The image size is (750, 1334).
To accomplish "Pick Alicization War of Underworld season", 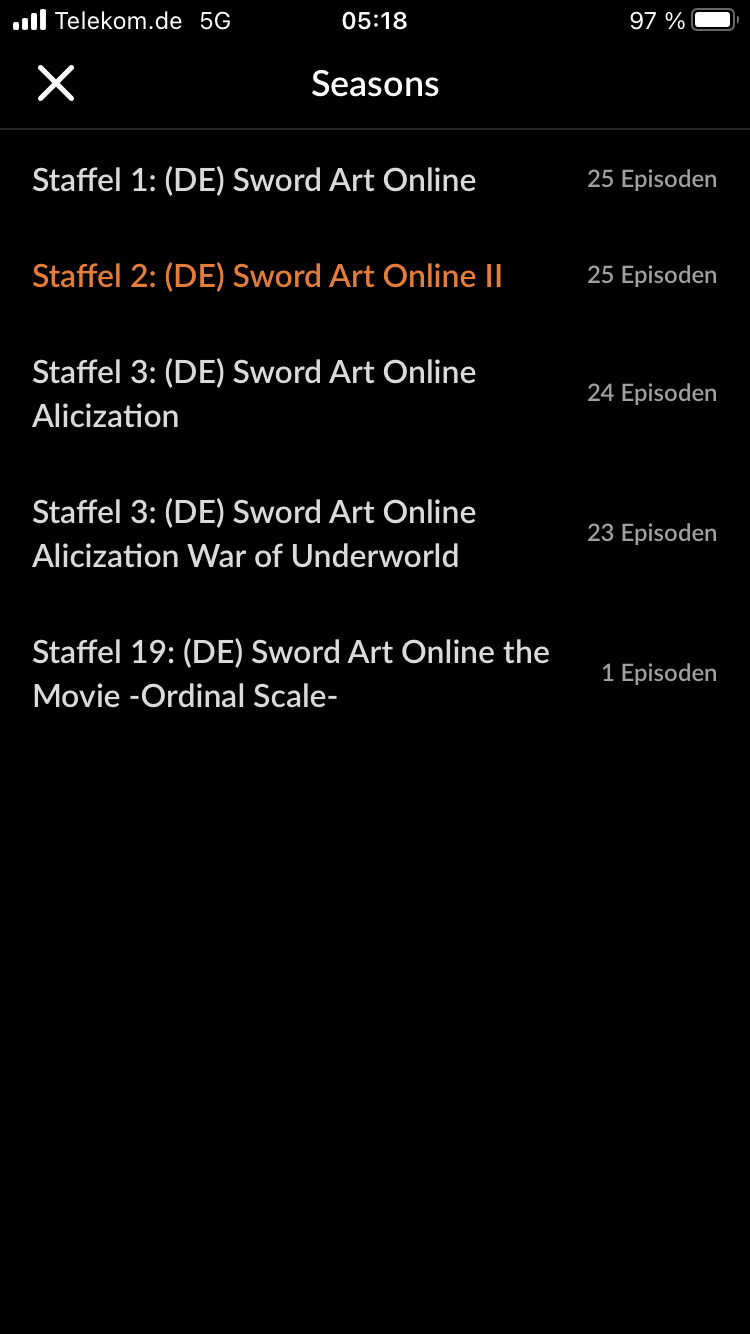I will (254, 533).
